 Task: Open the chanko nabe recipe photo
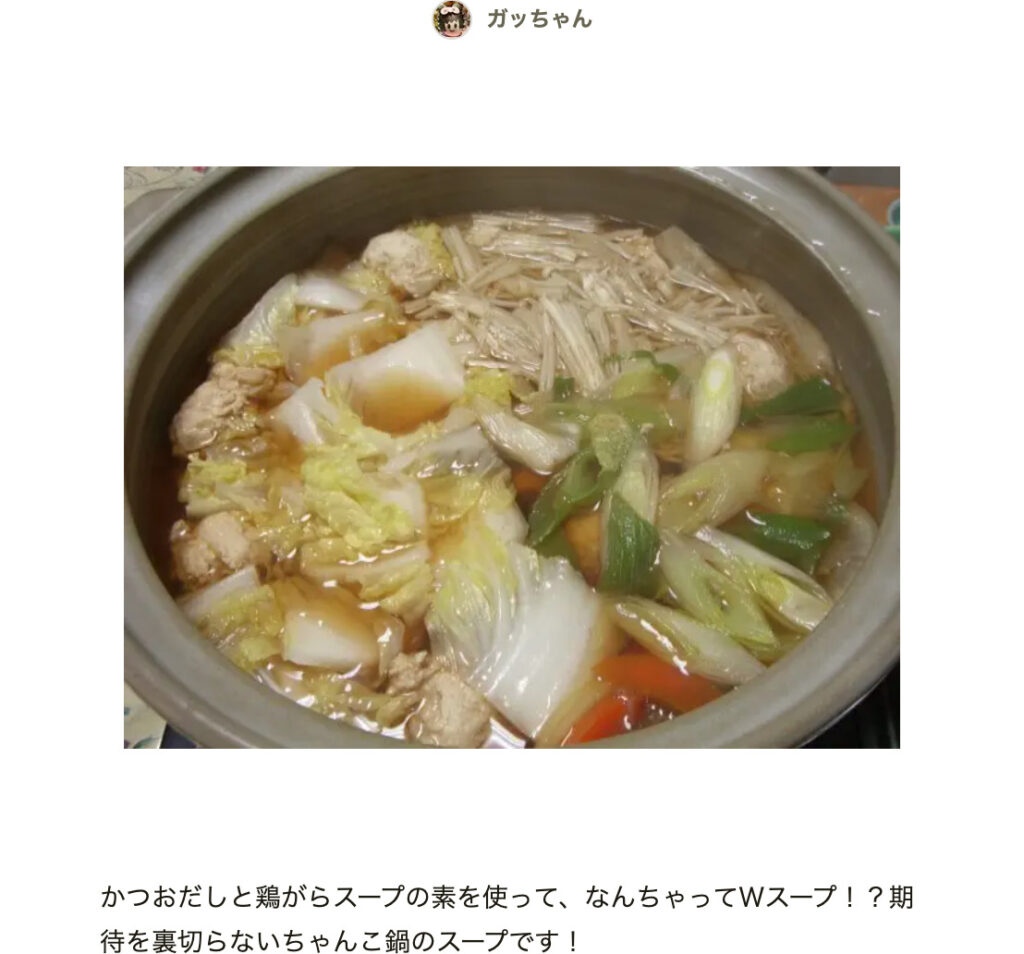(511, 457)
